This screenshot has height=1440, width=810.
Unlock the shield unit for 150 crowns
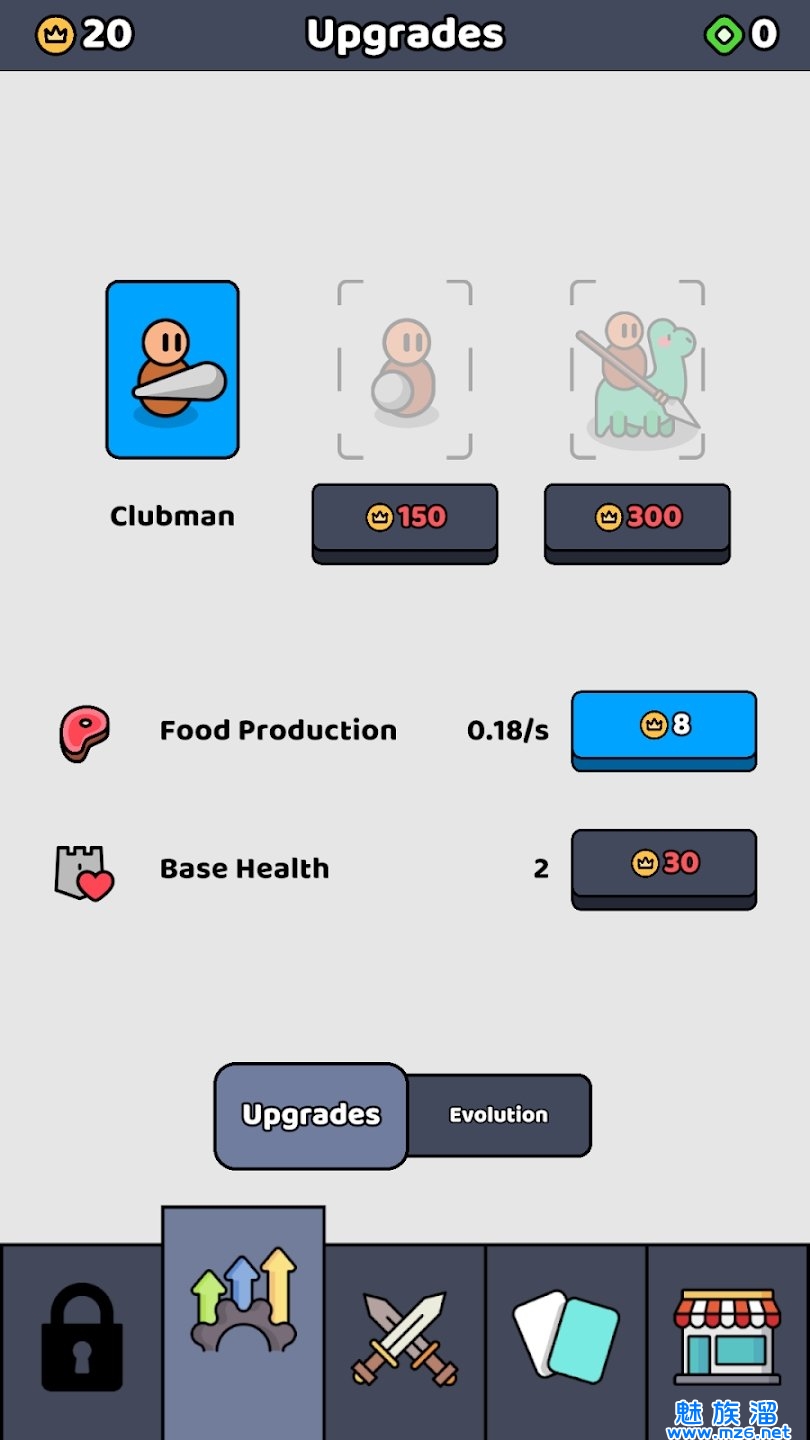(x=404, y=518)
